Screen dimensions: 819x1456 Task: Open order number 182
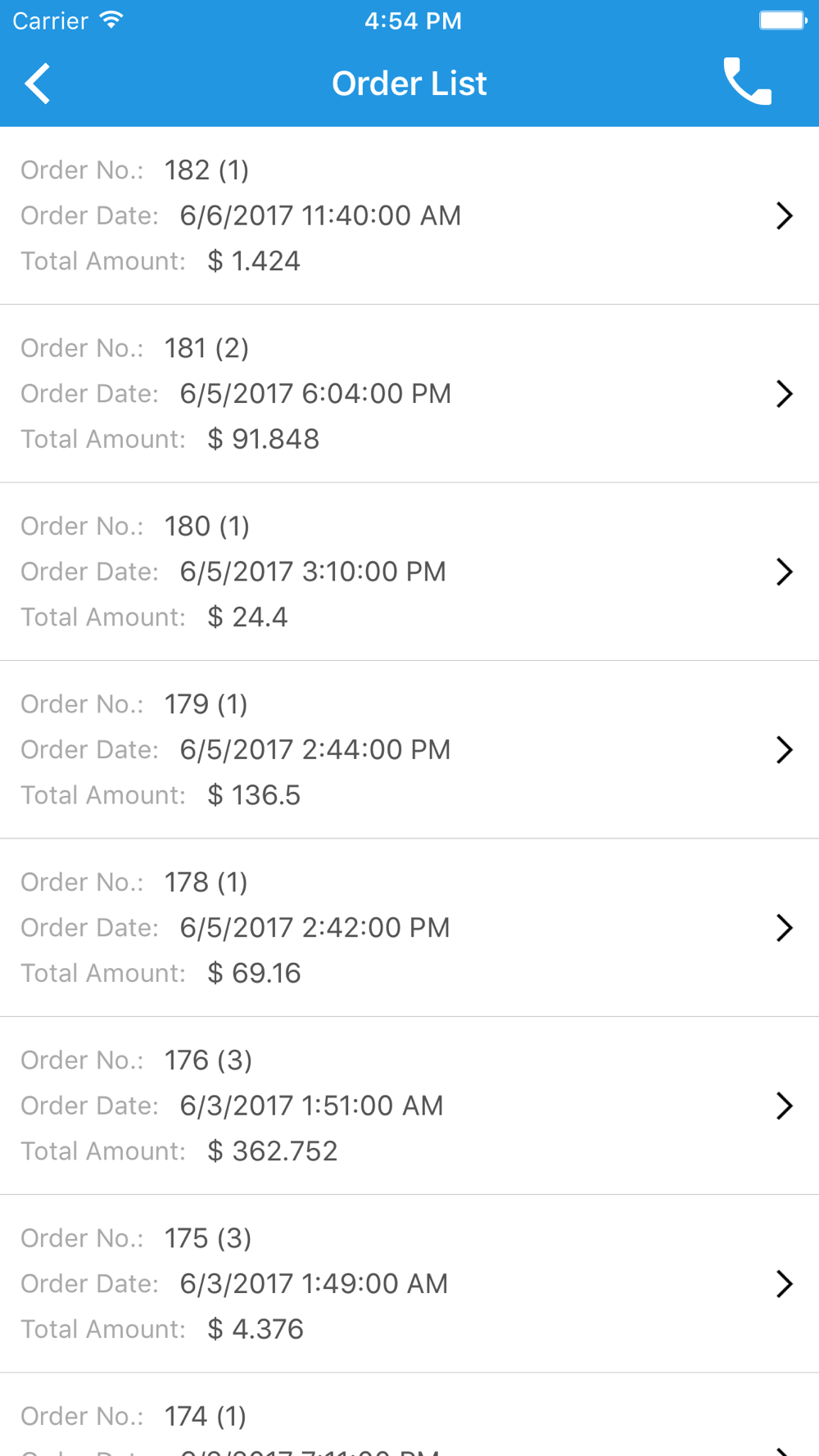pos(409,215)
